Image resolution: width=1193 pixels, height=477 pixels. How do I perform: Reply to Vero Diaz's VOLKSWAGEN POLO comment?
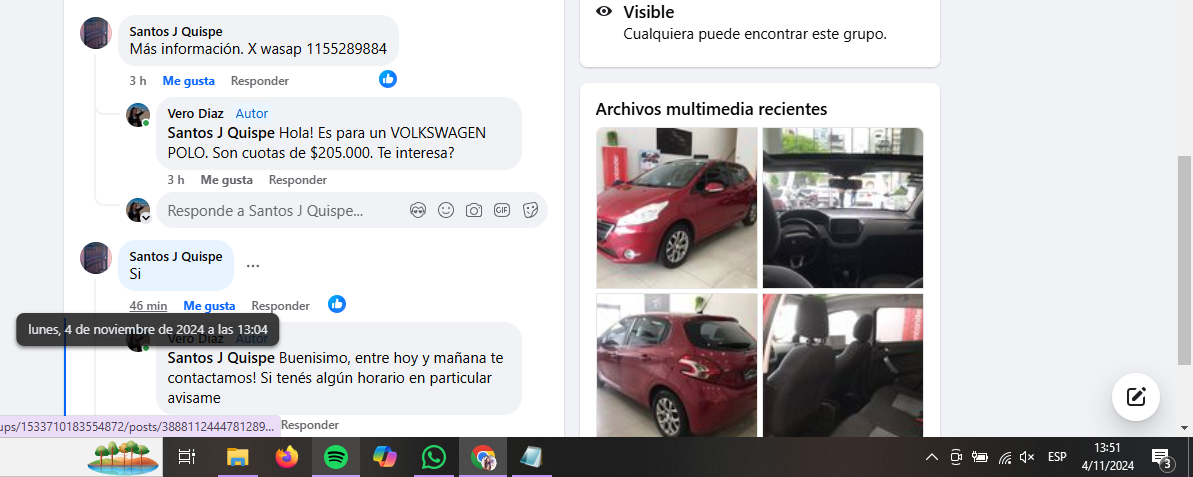[297, 180]
